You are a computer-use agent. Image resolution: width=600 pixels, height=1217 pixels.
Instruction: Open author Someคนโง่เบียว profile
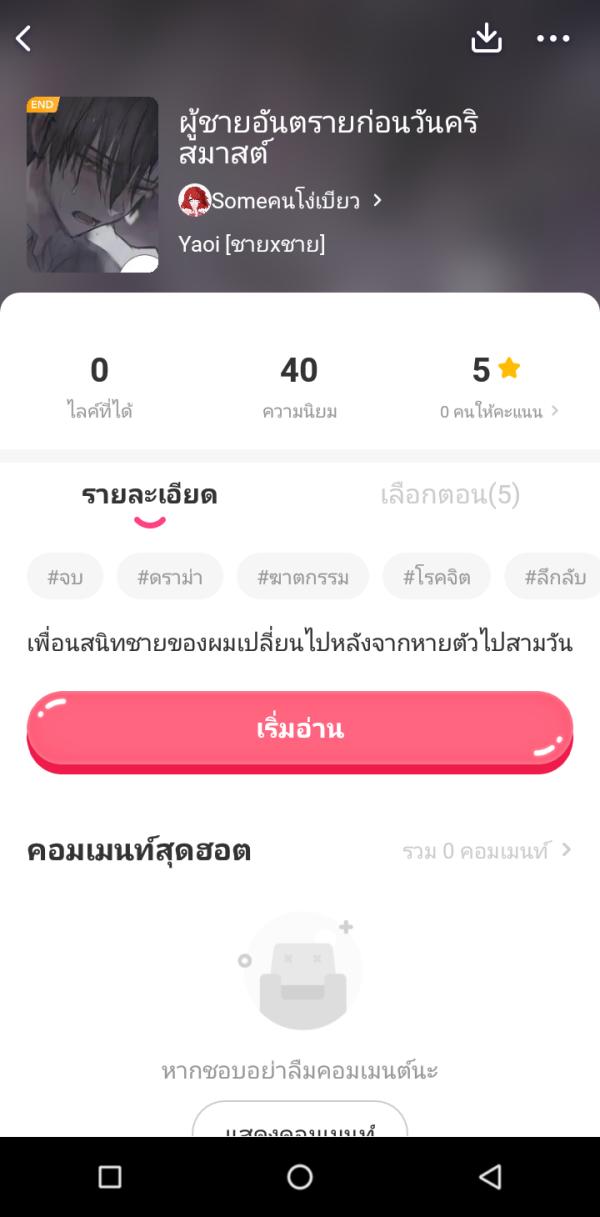(x=280, y=200)
